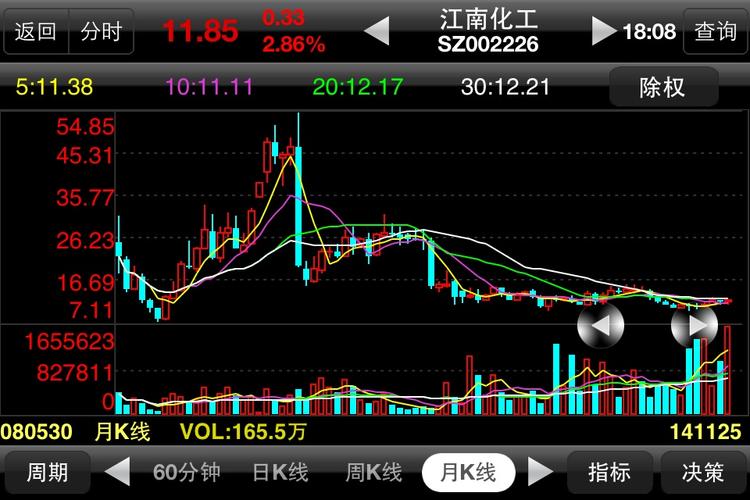
Task: Show more period options with the right arrow
Action: pyautogui.click(x=541, y=472)
